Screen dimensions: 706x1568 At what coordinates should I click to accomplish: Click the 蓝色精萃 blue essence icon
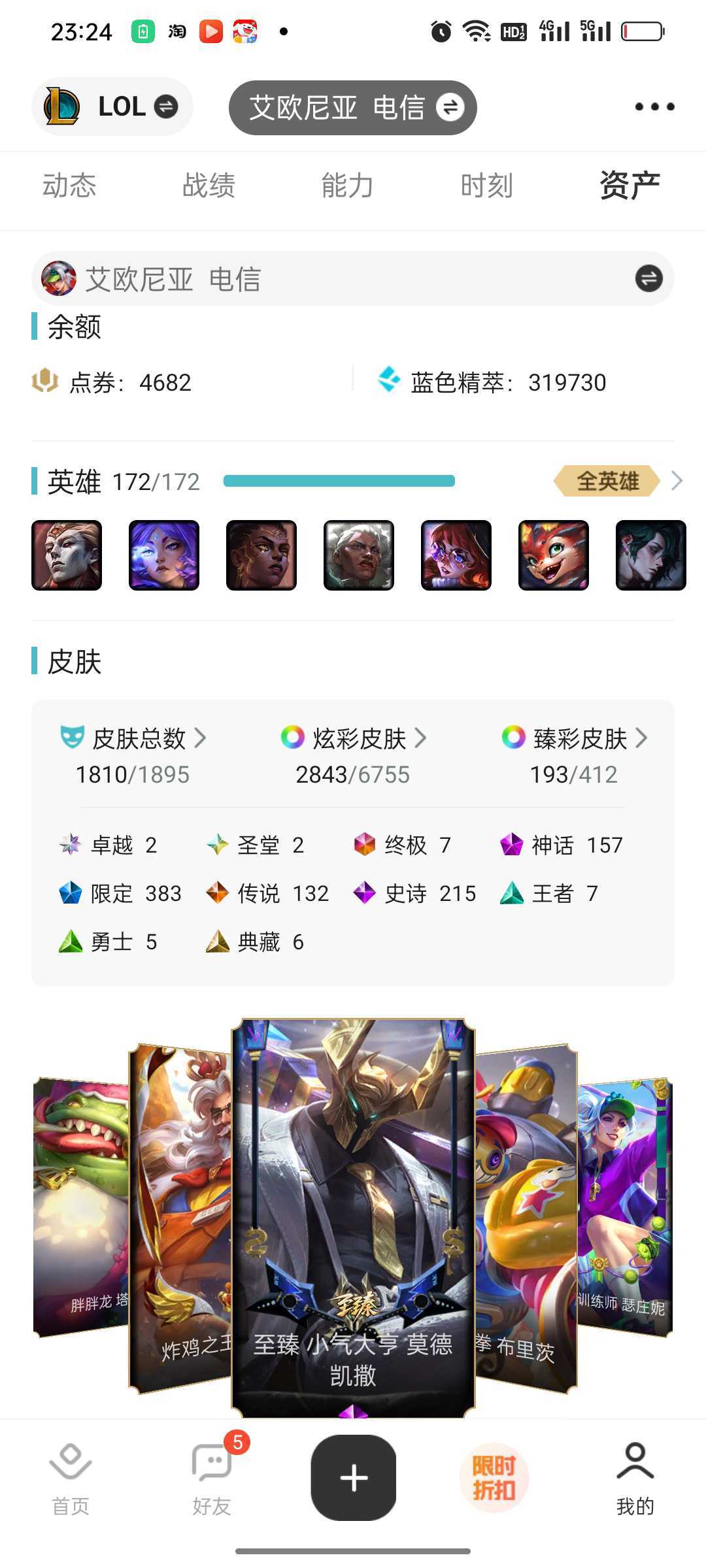(x=390, y=381)
